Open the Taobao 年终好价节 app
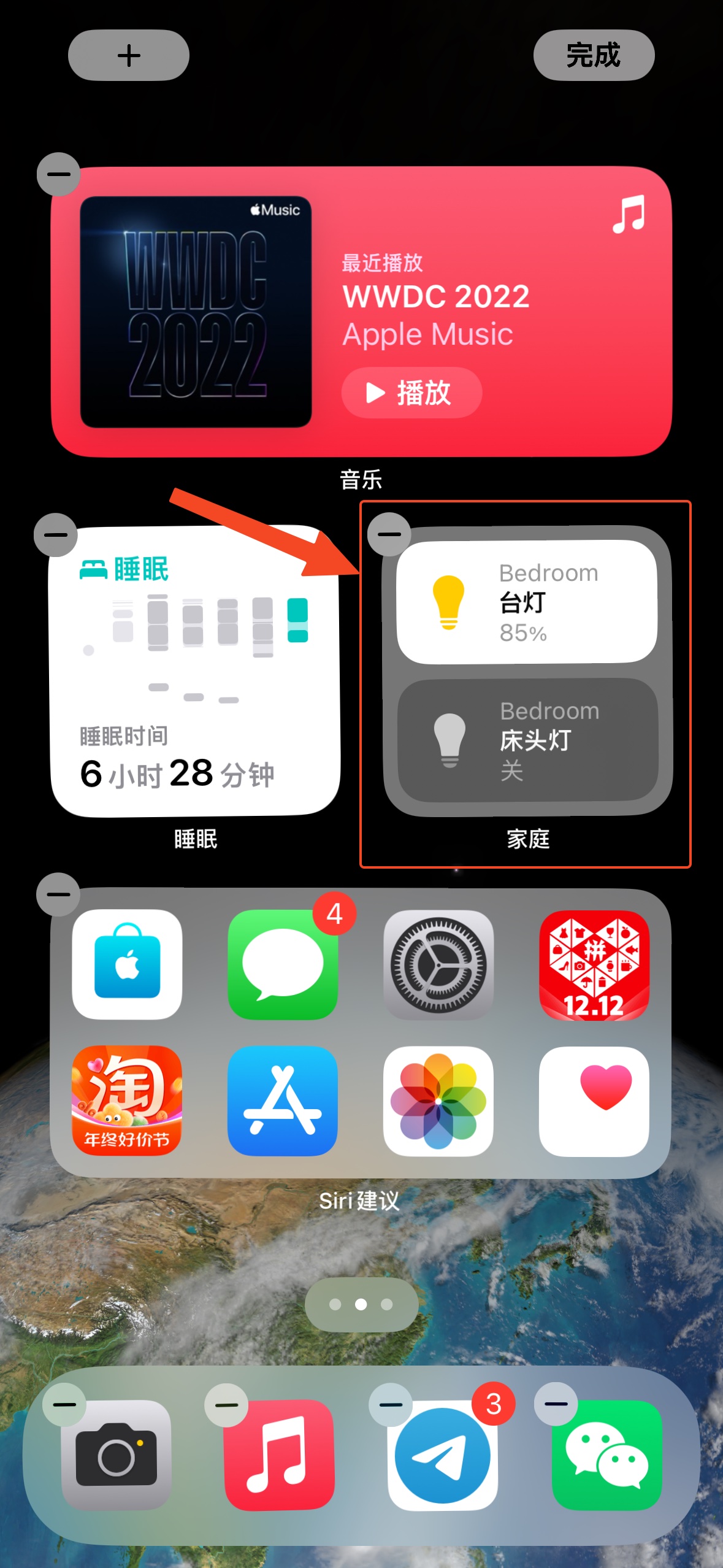 (127, 1101)
